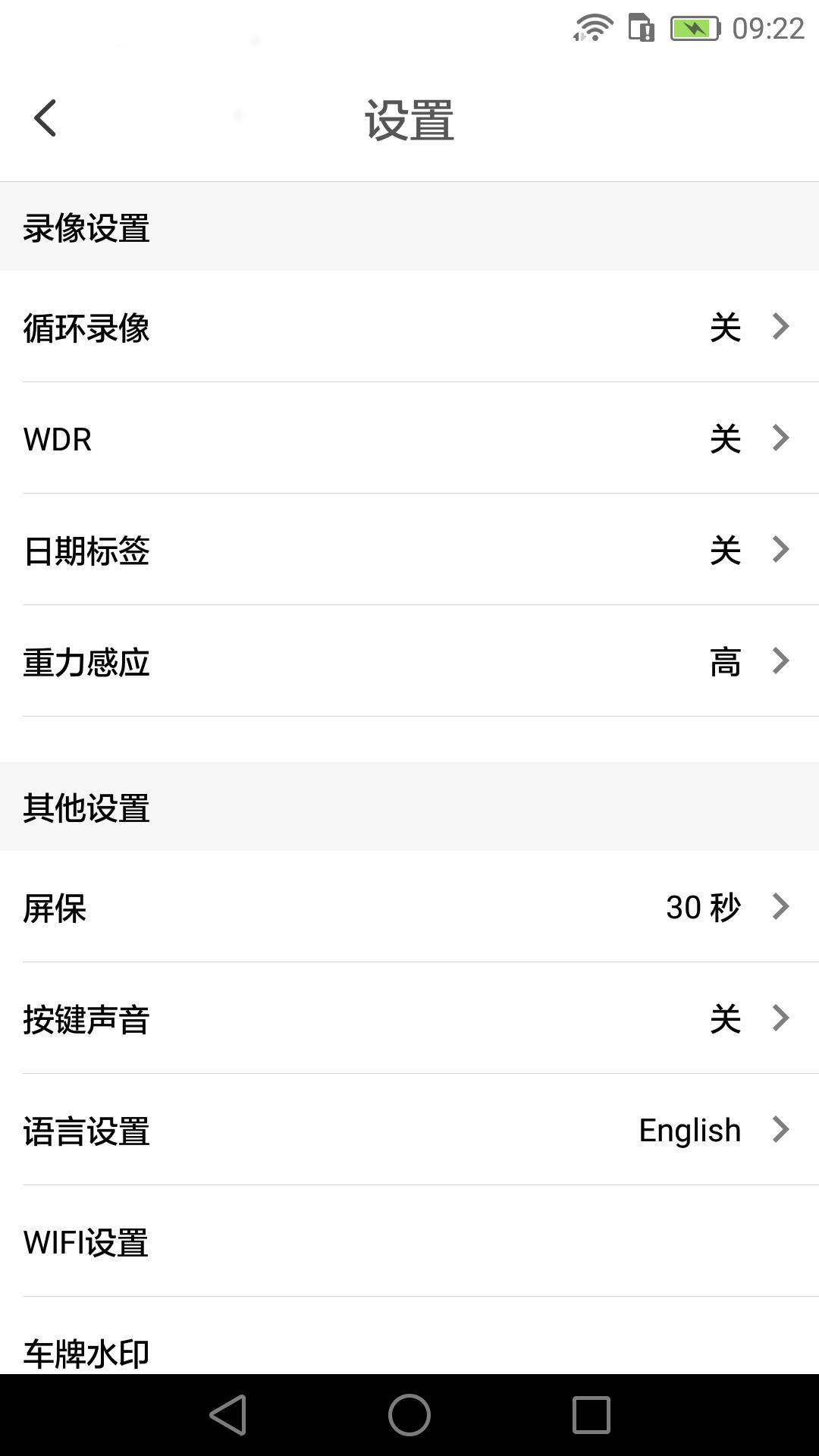Open the 车牌水印 setting

[409, 1350]
